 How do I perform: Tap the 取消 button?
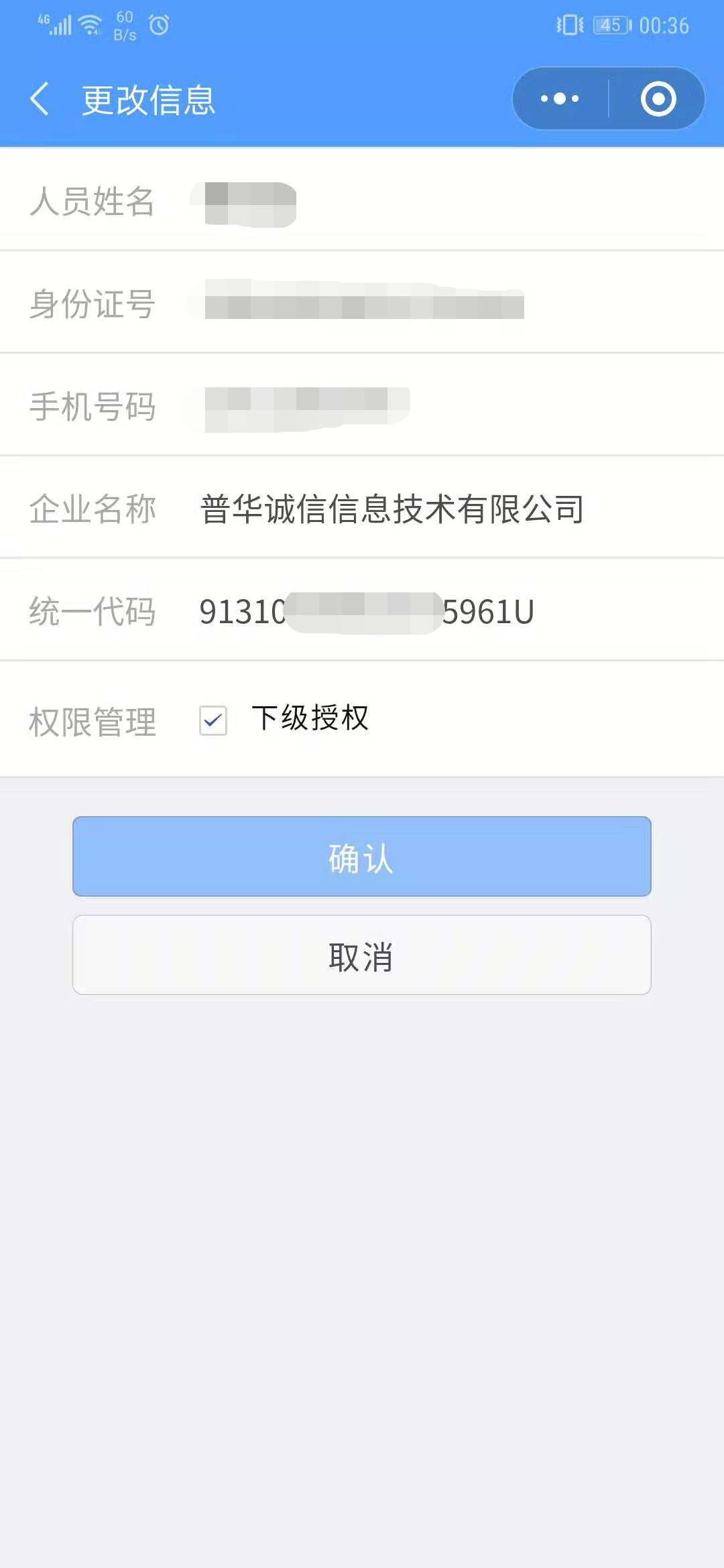click(x=362, y=955)
